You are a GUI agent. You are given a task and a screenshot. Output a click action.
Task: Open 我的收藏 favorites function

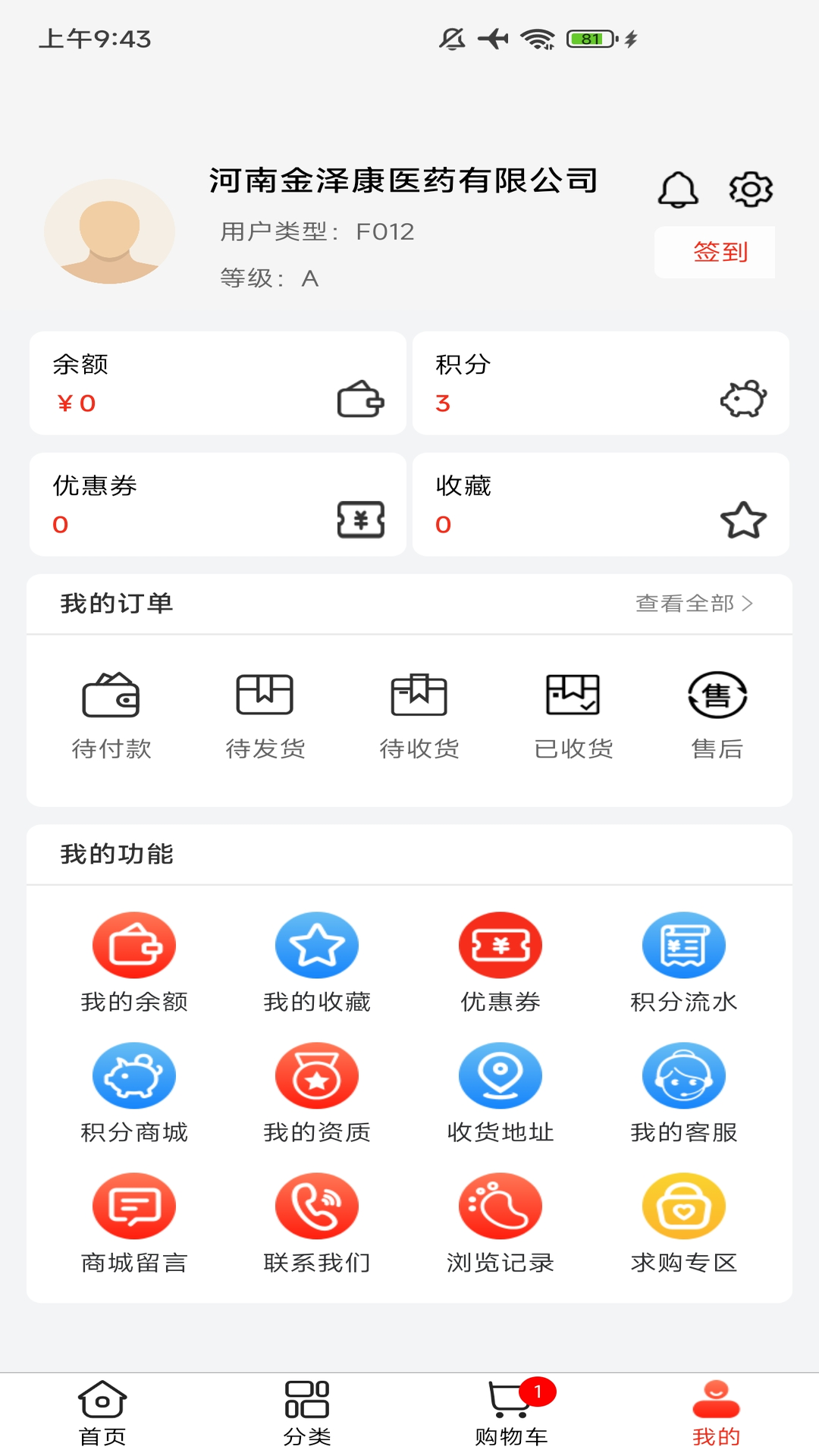(x=317, y=959)
